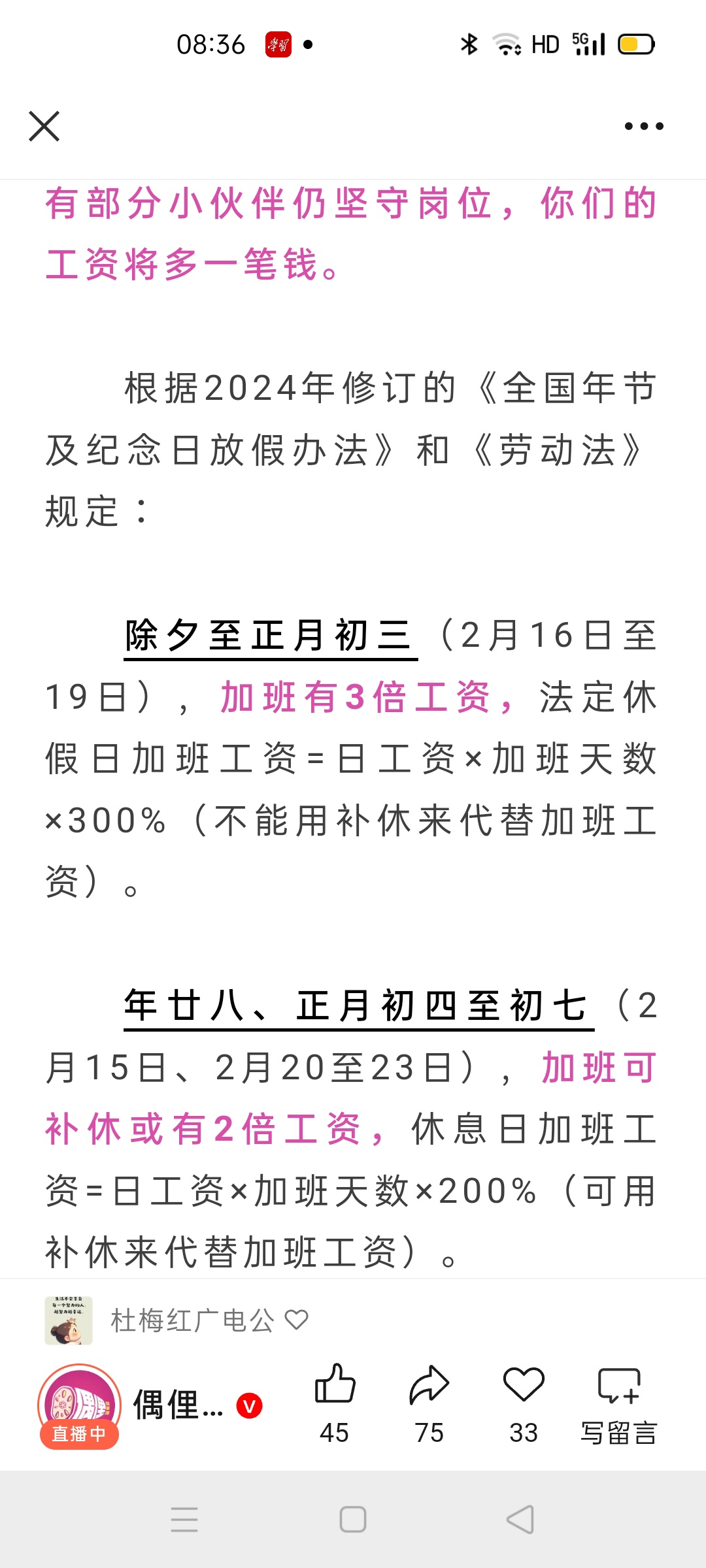The height and width of the screenshot is (1568, 706).
Task: Write a comment via 写留言
Action: [618, 1401]
